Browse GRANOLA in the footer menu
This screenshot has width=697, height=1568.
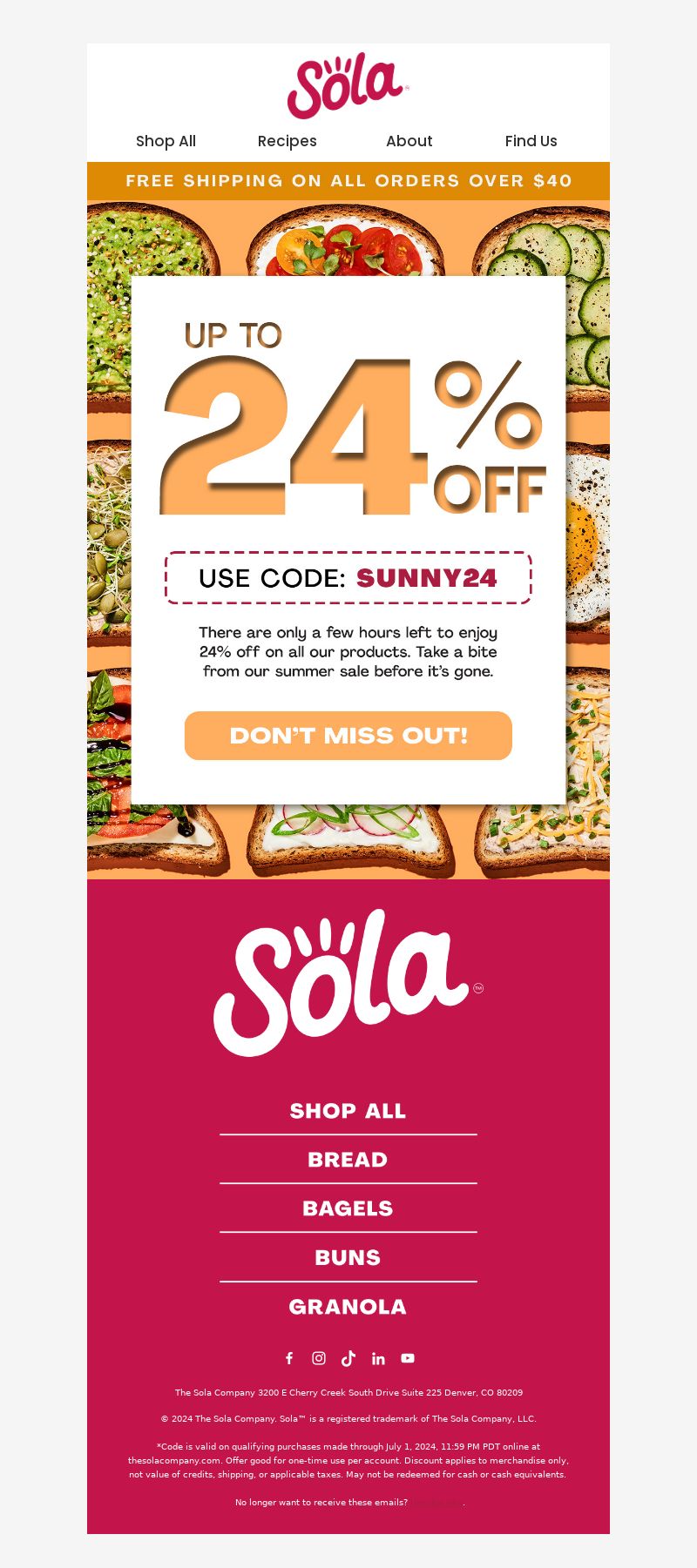pyautogui.click(x=348, y=1307)
